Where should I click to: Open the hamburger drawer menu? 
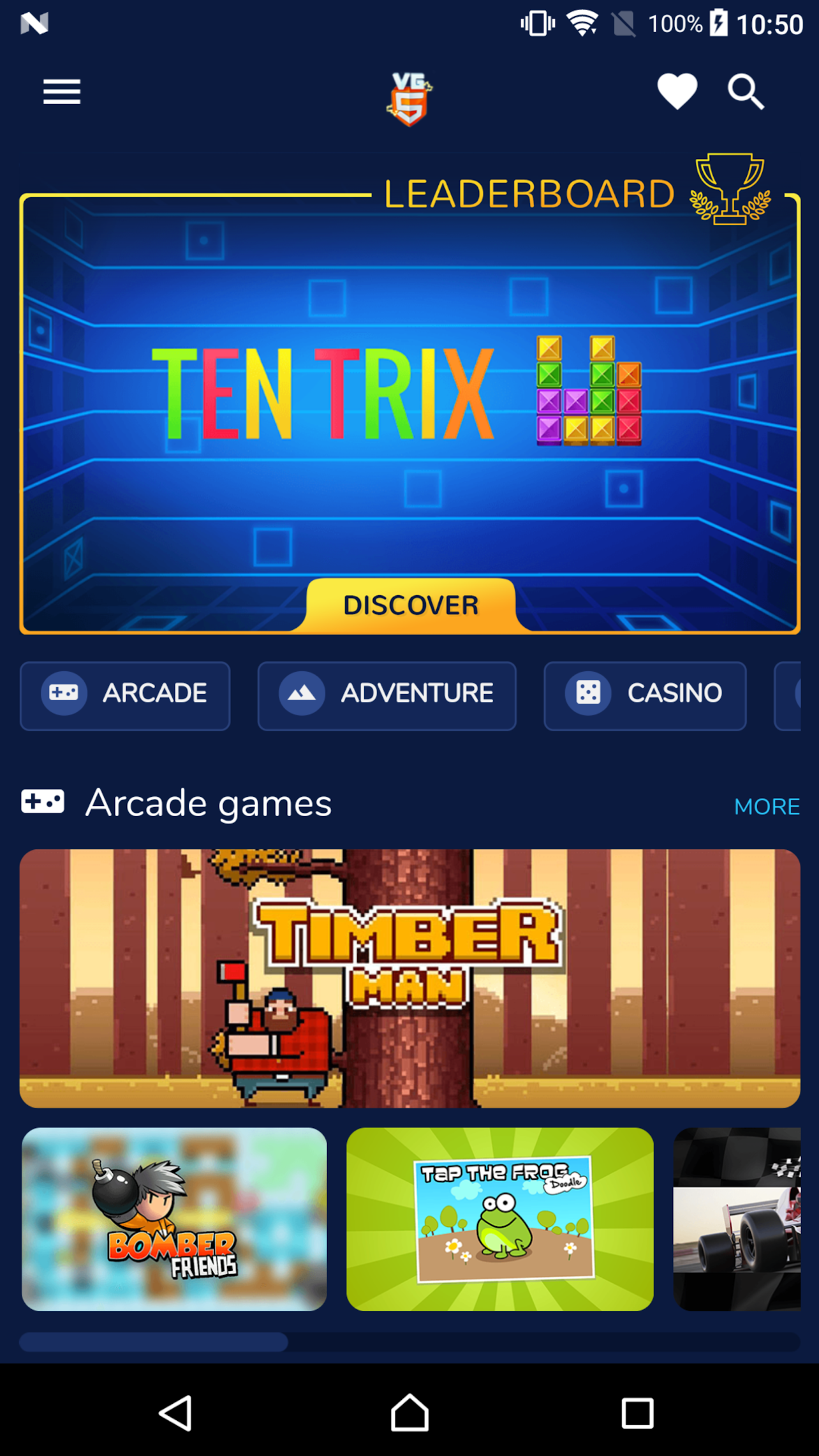(62, 93)
